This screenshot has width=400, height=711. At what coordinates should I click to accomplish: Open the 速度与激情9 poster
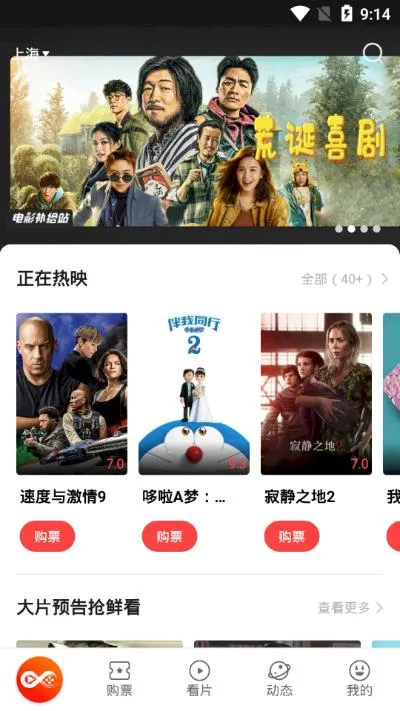pos(72,394)
